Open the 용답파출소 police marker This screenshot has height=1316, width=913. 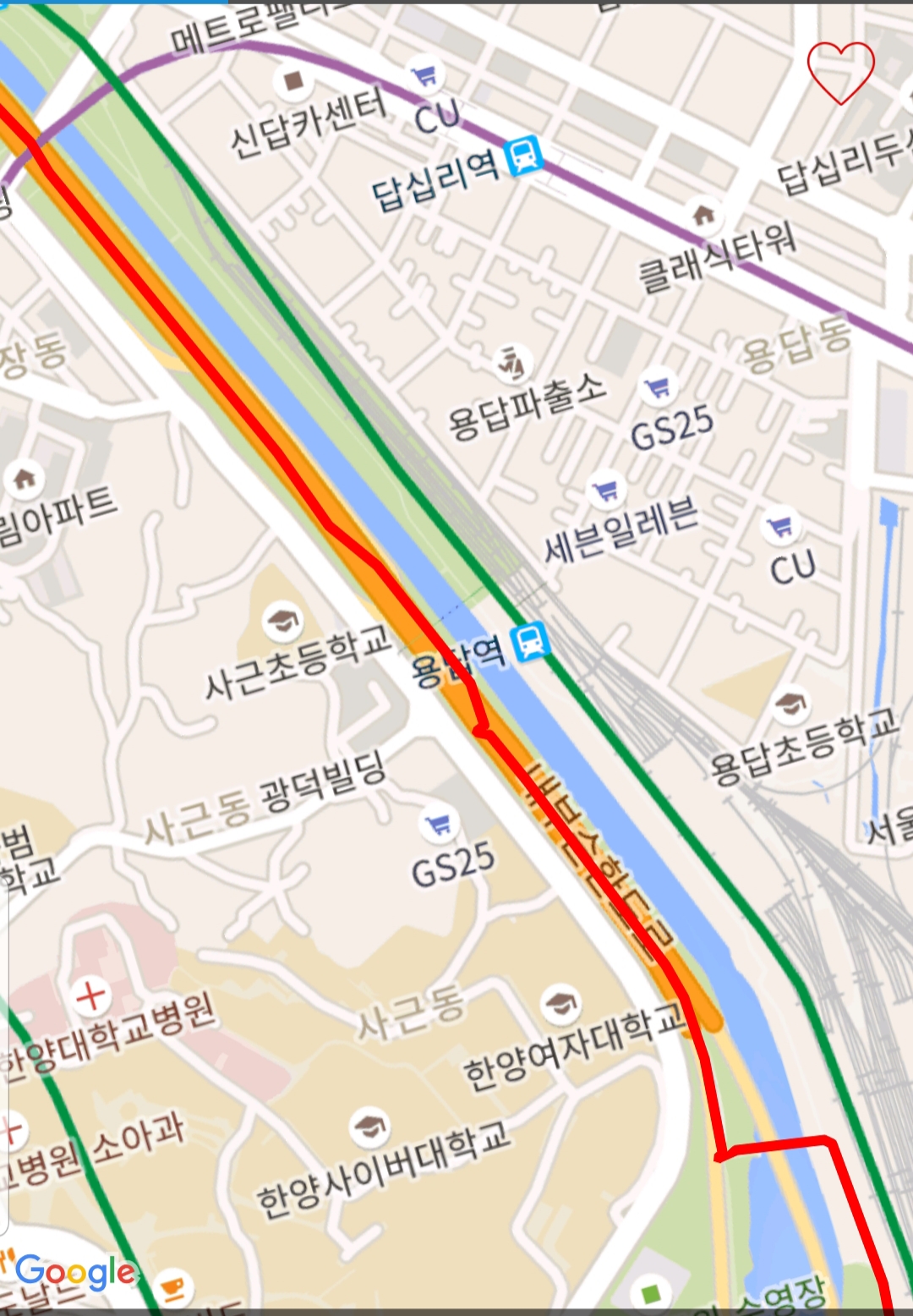click(x=512, y=364)
